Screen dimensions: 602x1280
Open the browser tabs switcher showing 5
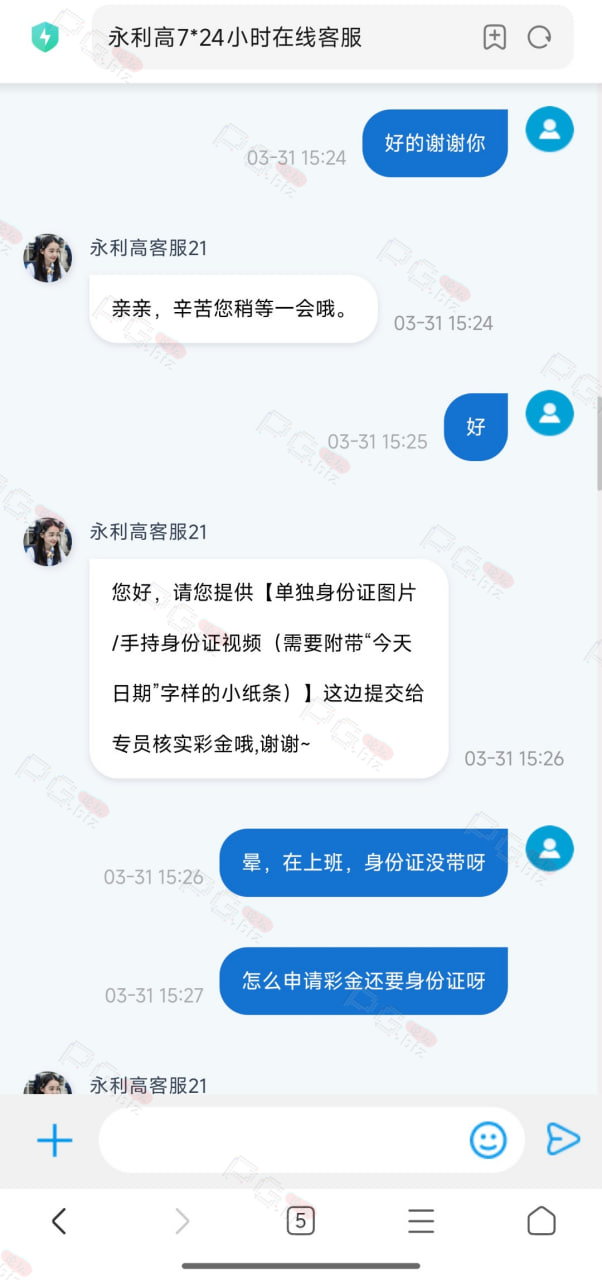300,1220
